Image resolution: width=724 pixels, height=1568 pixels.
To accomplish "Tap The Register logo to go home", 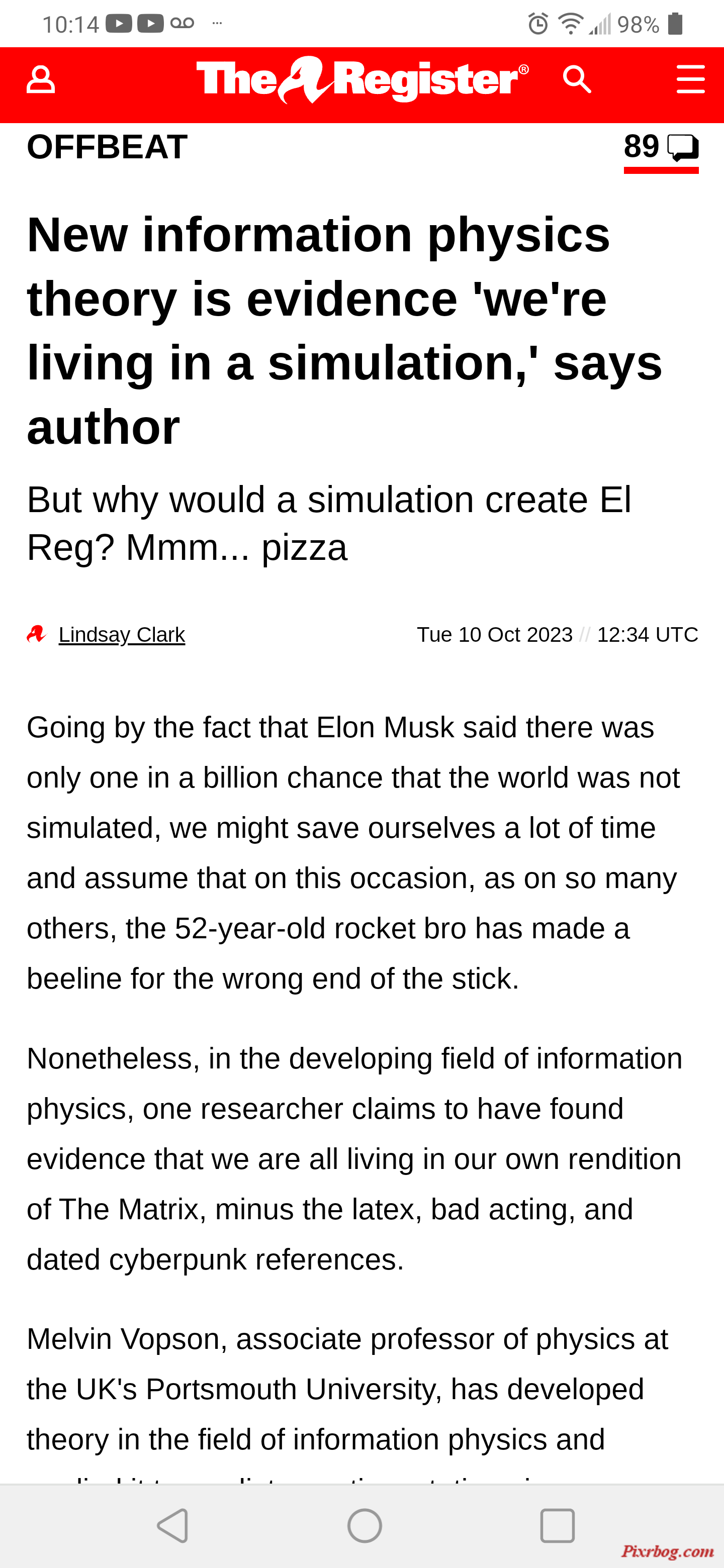I will (x=363, y=80).
